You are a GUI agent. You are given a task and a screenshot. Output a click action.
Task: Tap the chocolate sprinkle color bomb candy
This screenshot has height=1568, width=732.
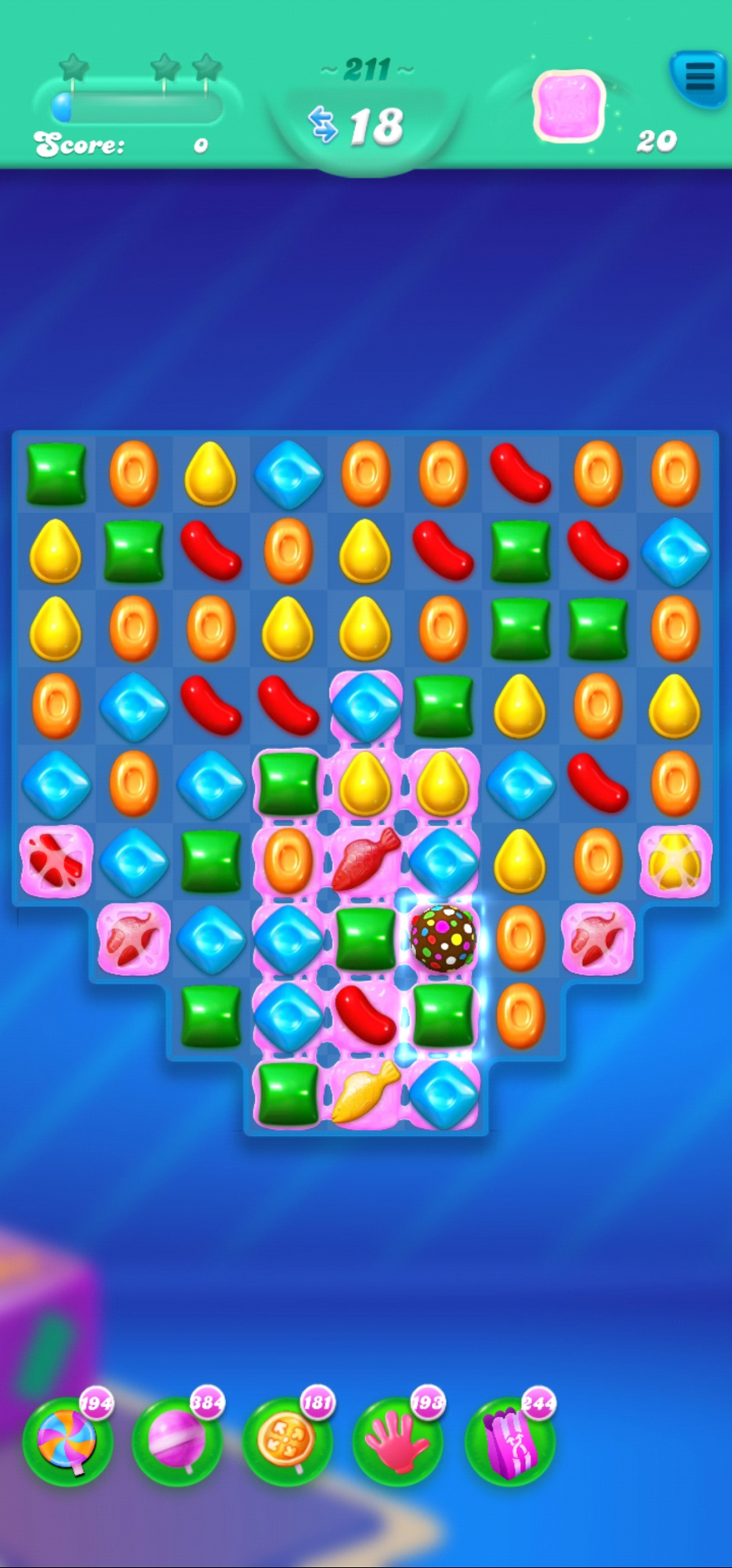(x=444, y=938)
